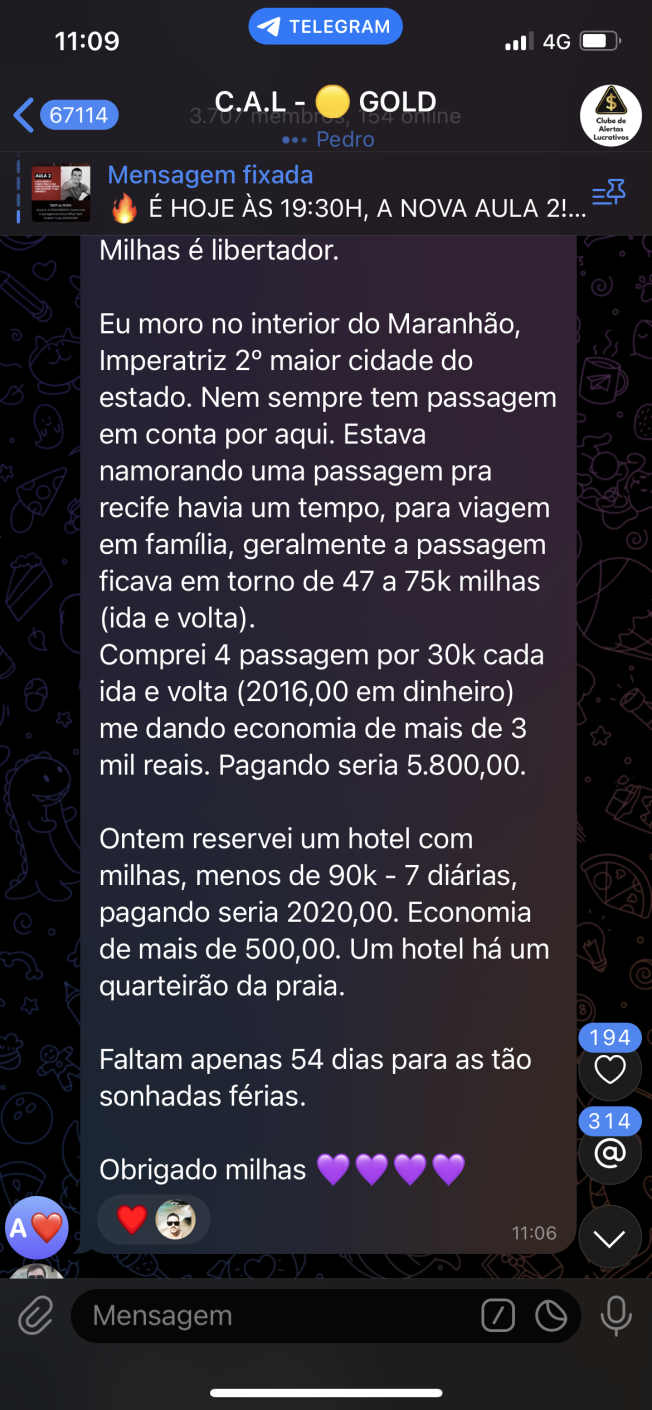Open the bot commands slash button

[498, 1316]
